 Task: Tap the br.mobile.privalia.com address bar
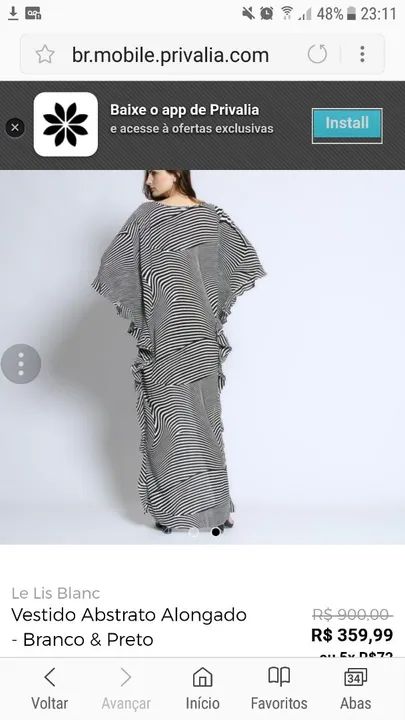click(170, 55)
